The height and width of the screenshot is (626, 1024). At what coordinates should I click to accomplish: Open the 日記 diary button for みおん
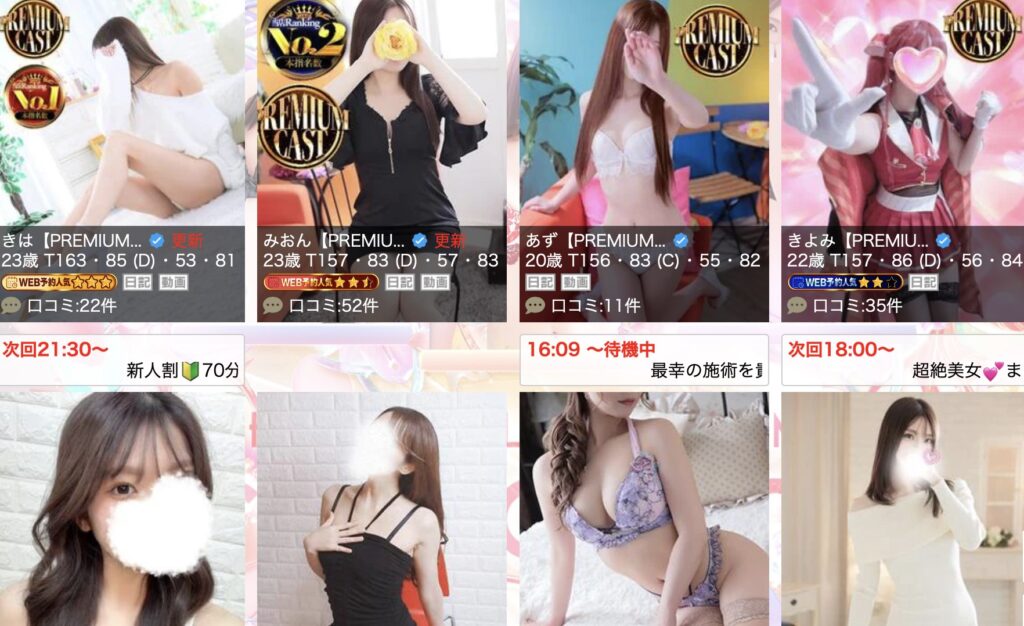[x=399, y=282]
